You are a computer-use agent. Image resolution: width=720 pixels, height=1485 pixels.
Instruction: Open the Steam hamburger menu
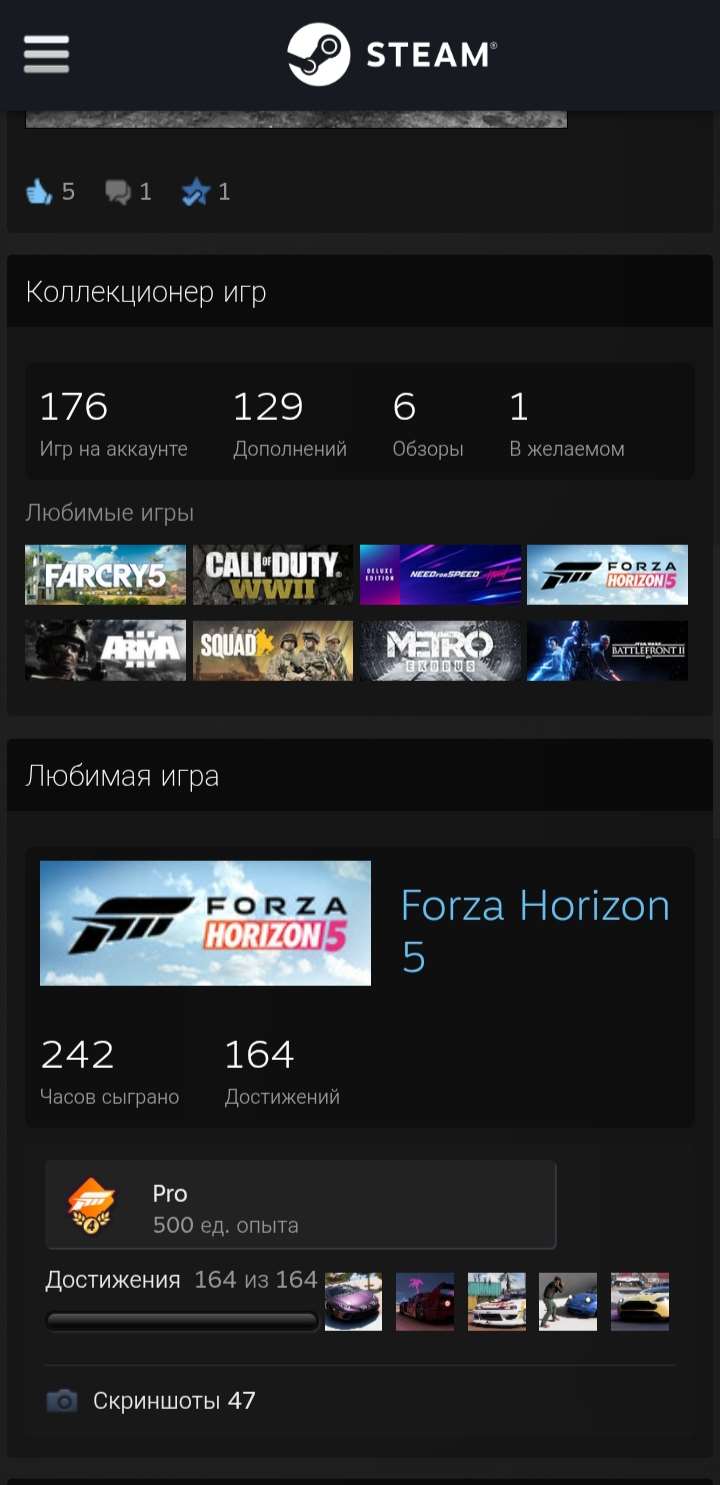pos(45,55)
